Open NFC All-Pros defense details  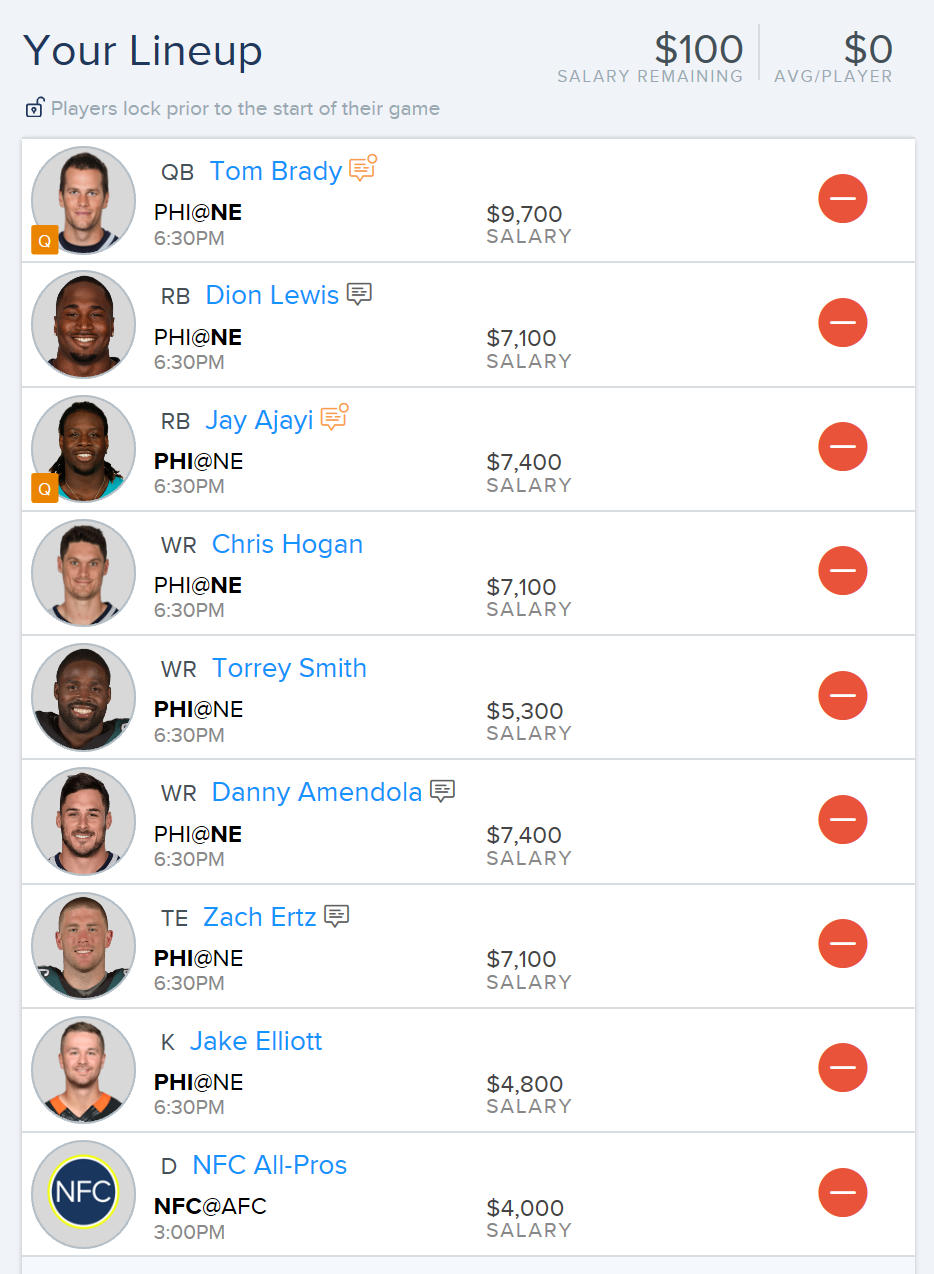pos(270,1165)
